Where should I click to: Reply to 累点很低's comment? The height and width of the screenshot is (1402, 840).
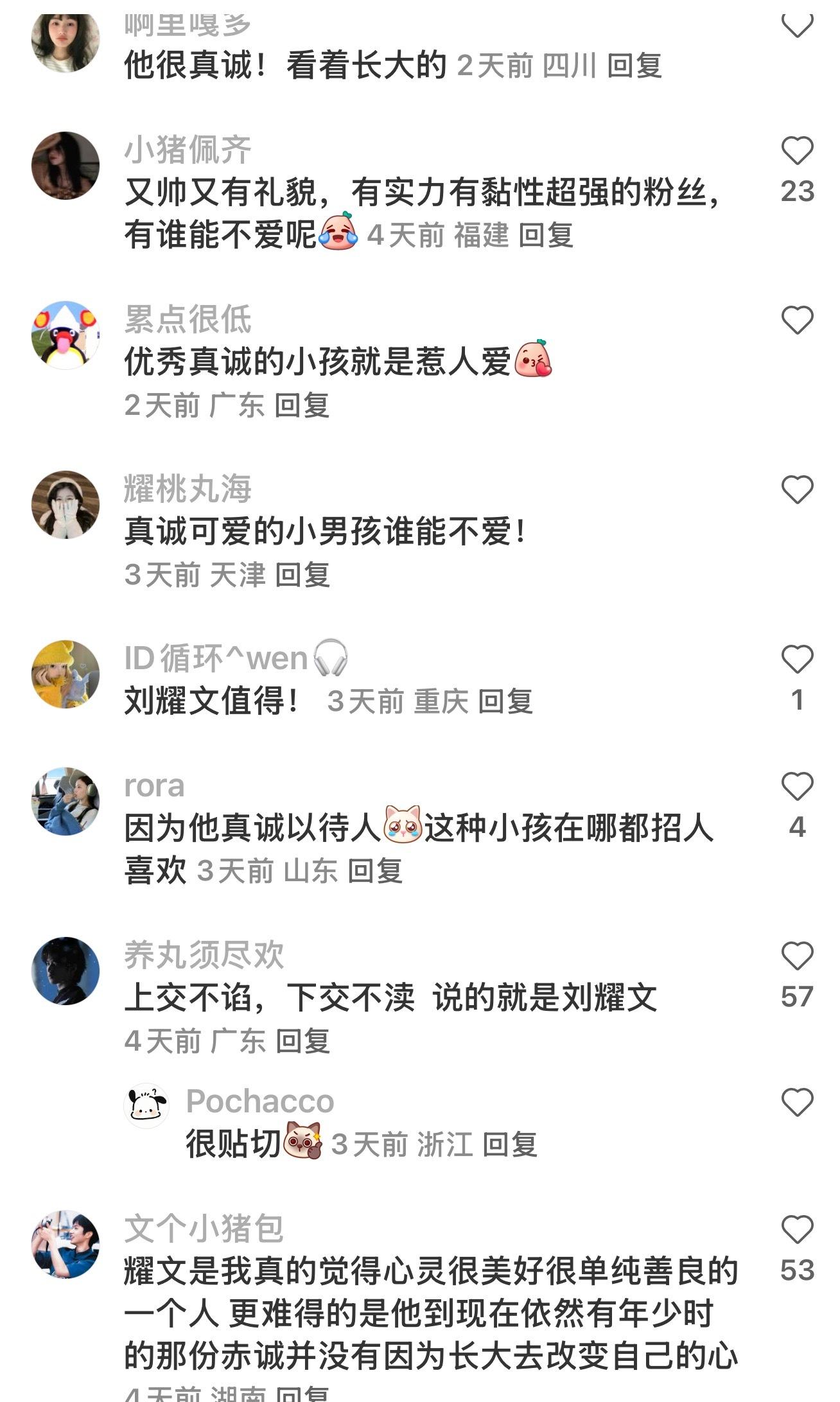point(302,405)
